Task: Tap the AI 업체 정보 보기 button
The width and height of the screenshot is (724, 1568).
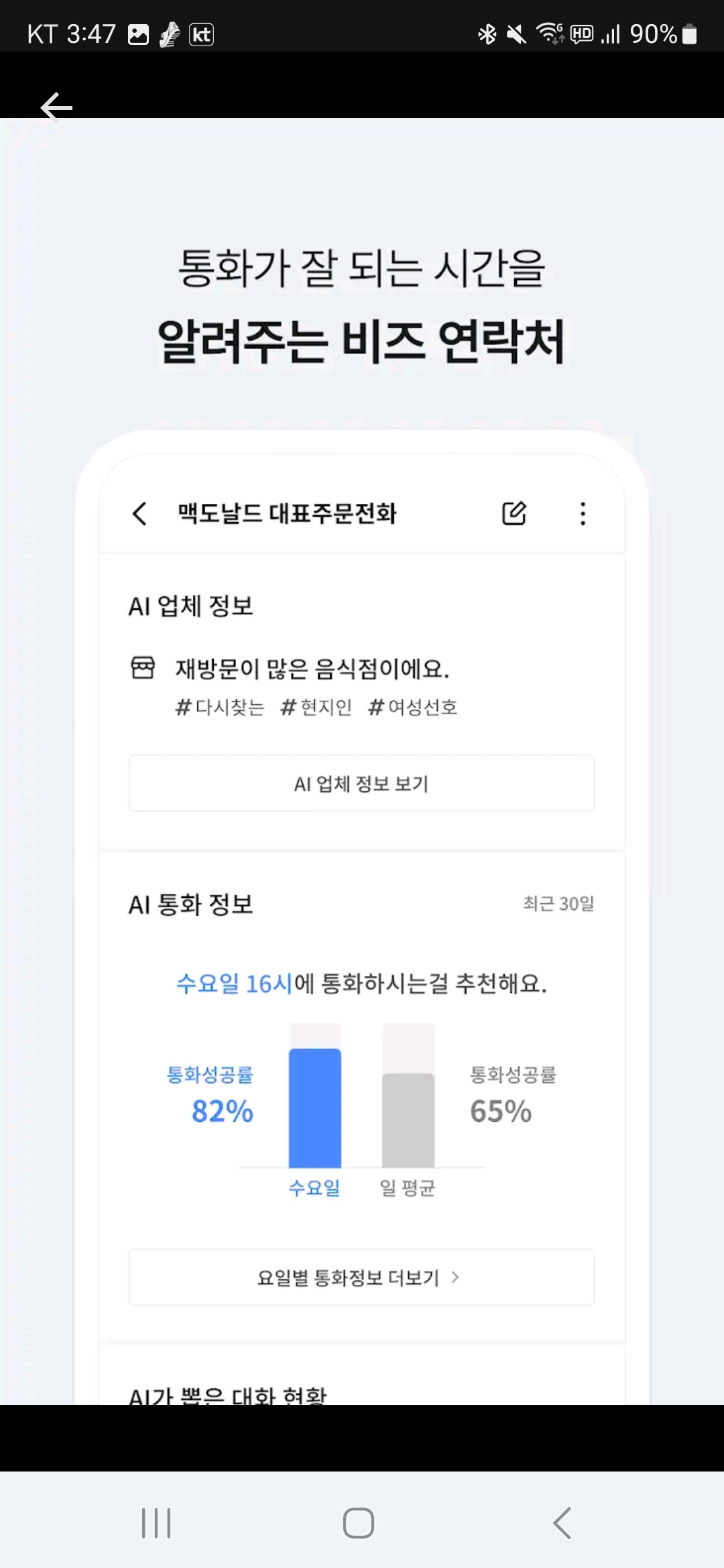Action: tap(361, 783)
